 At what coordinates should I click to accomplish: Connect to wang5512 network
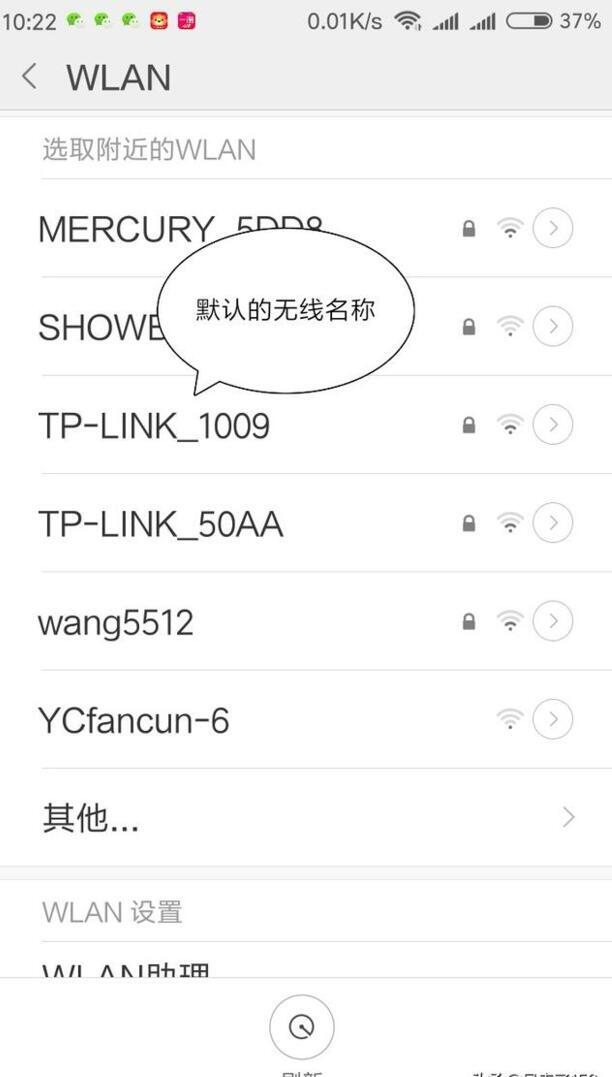click(x=116, y=623)
